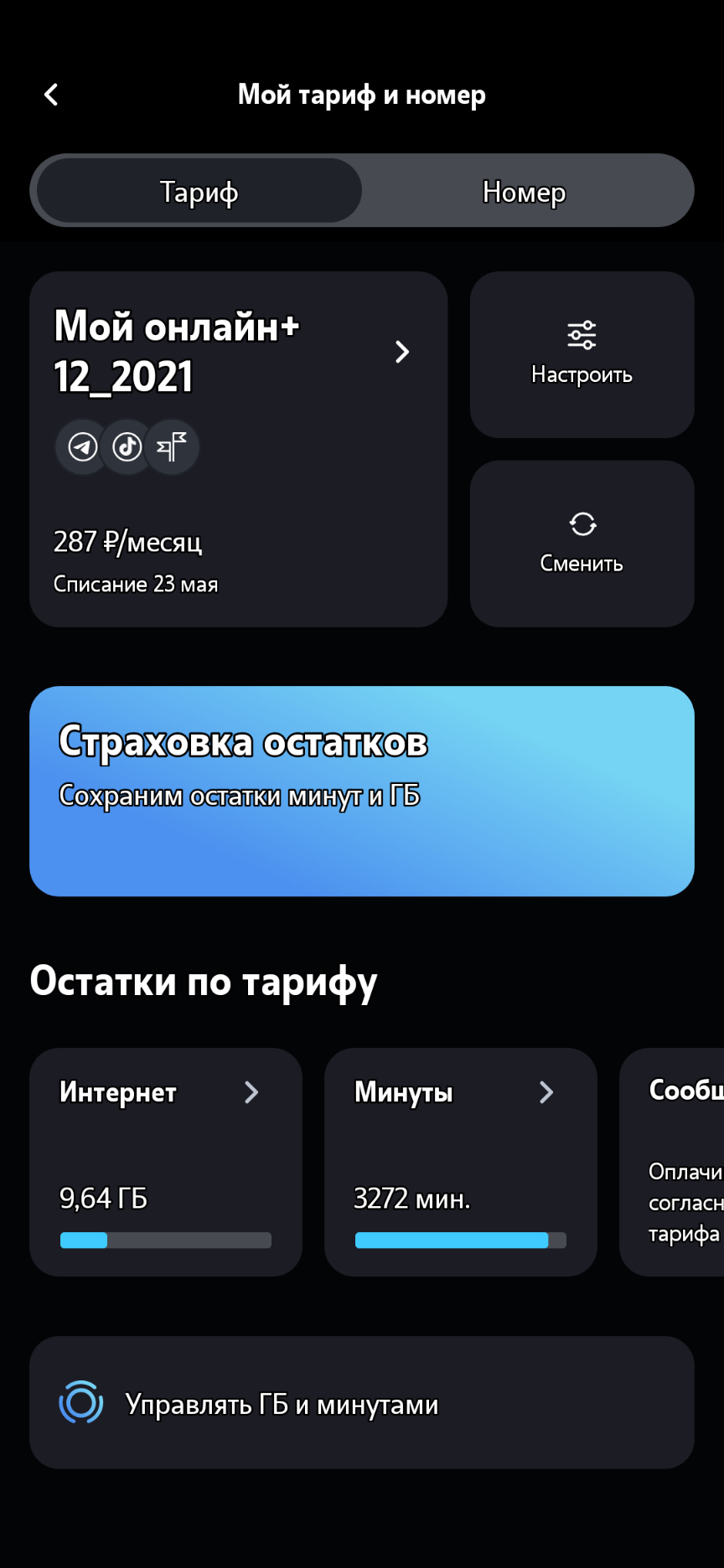Viewport: 724px width, 1568px height.
Task: Open the Мой онлайн+ 12_2021 tariff card
Action: 239,449
